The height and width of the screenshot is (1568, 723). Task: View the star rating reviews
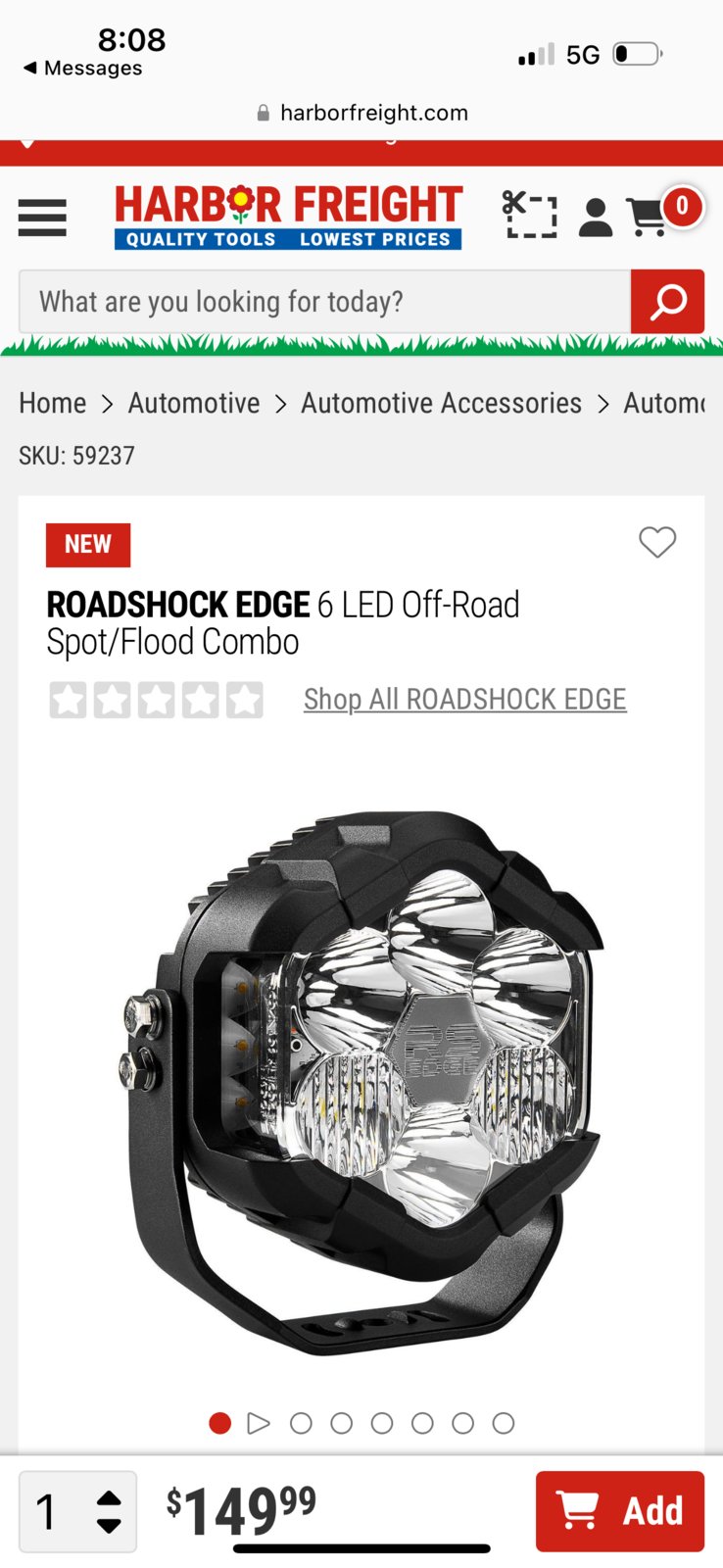157,700
